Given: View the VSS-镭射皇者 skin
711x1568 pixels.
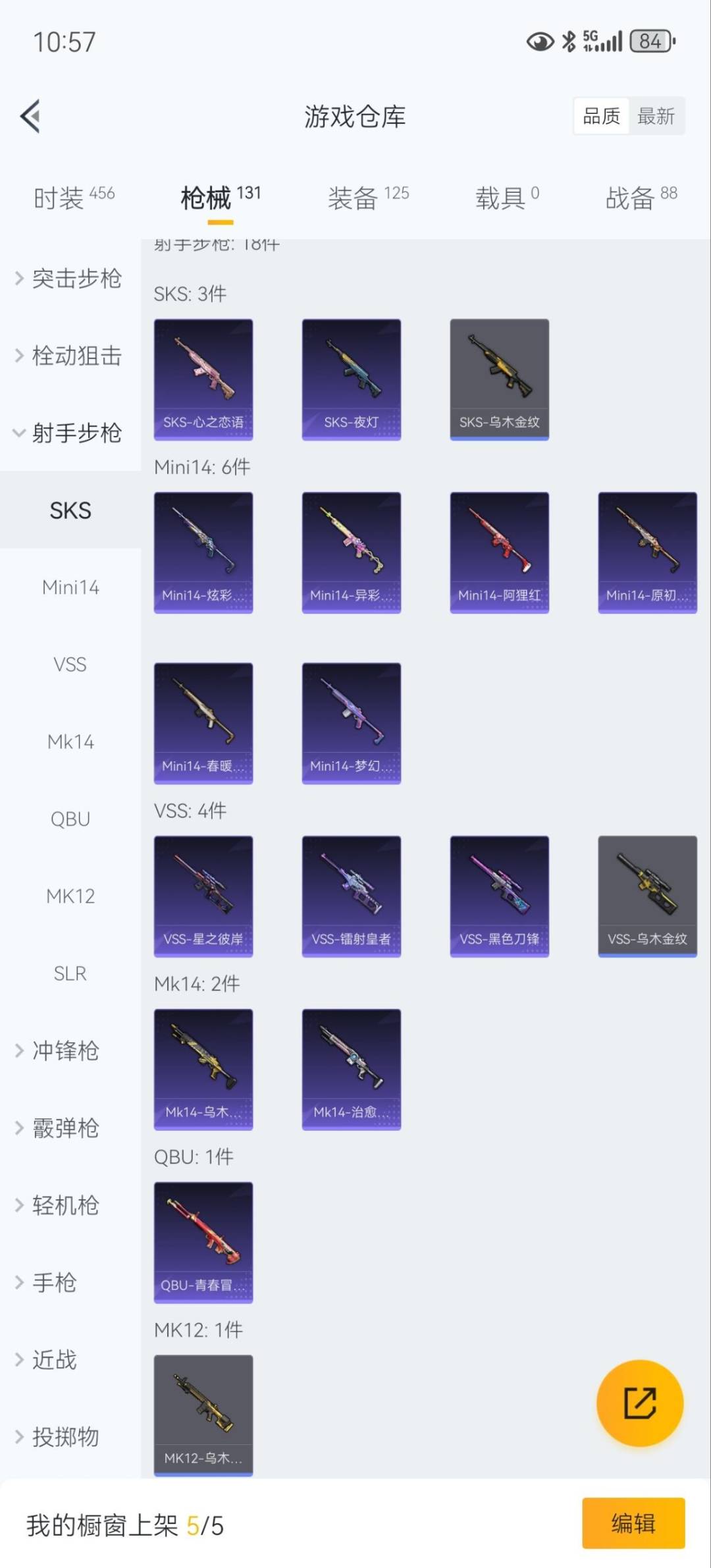Looking at the screenshot, I should (351, 896).
